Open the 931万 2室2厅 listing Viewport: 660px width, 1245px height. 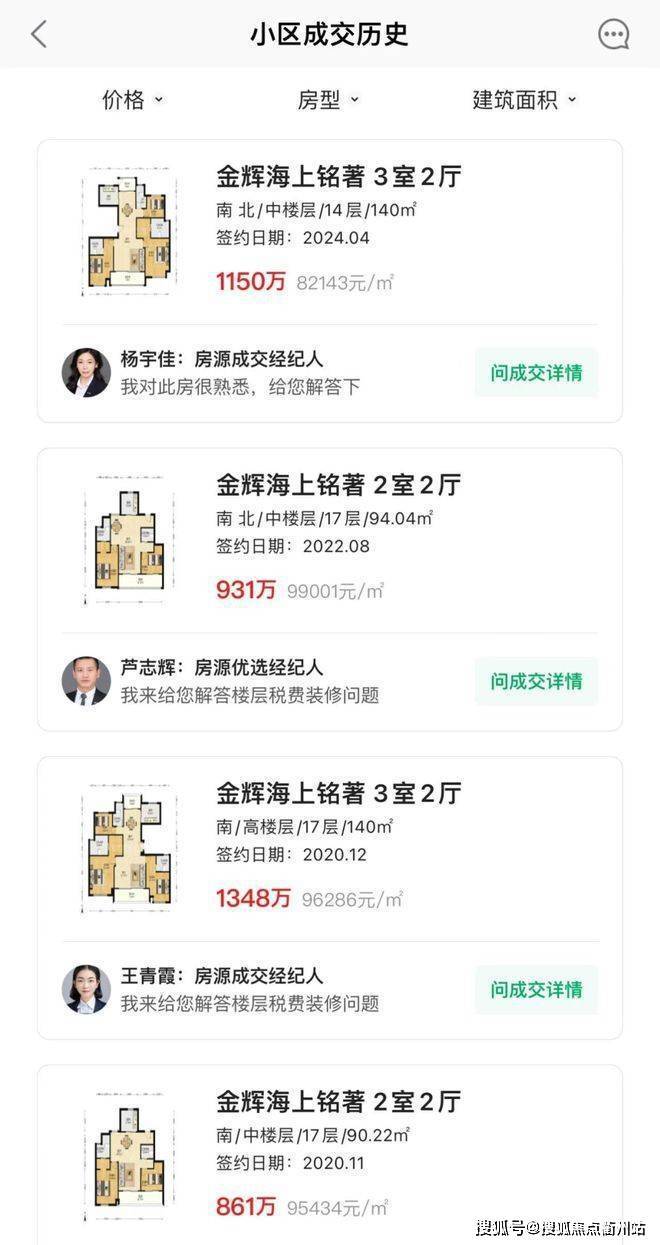338,538
